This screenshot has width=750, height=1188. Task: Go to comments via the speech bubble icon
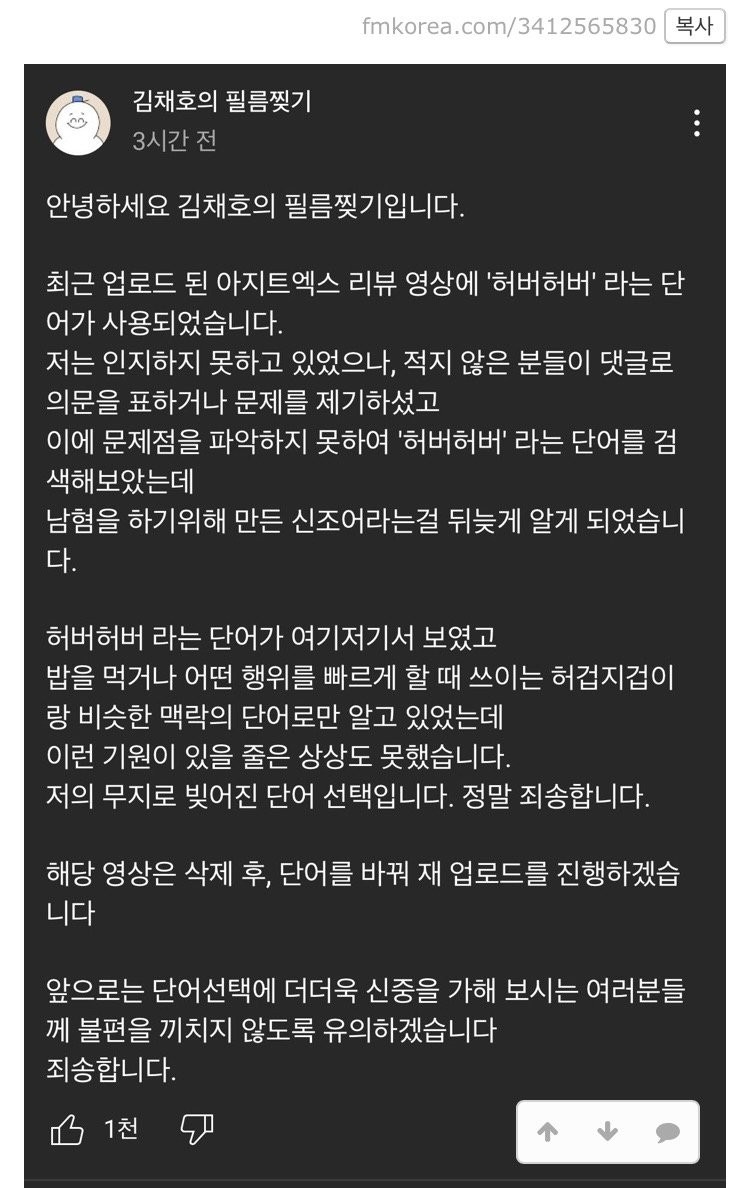[x=667, y=1132]
